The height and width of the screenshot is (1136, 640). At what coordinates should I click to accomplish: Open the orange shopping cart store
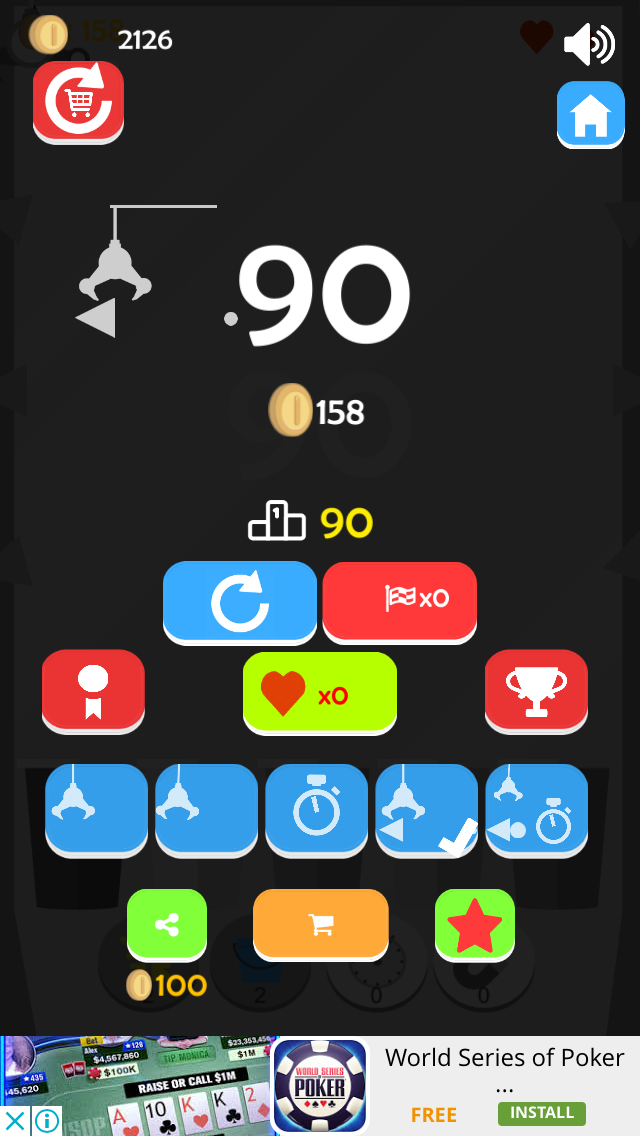[321, 924]
